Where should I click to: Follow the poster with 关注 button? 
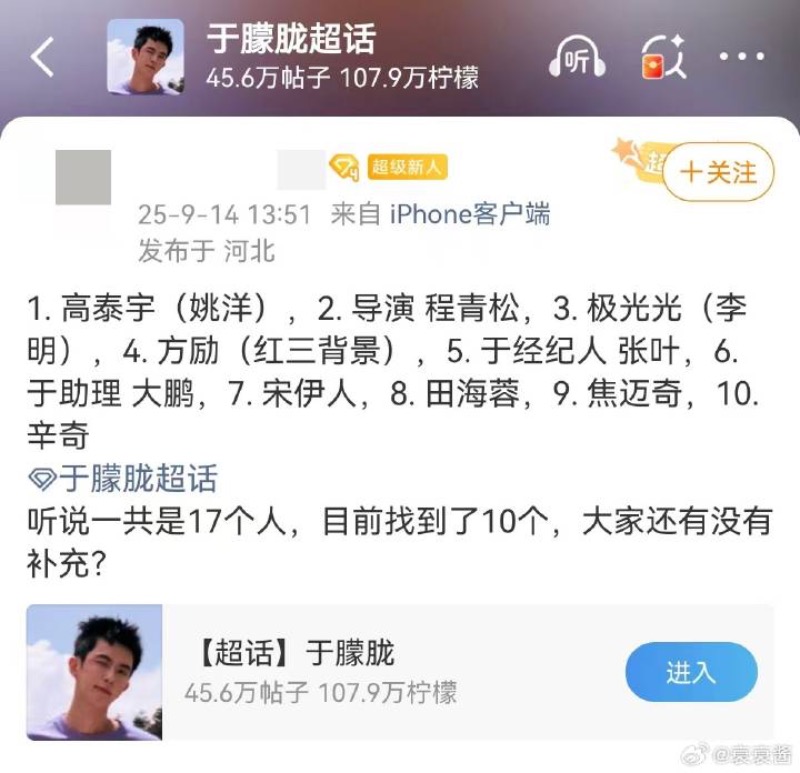click(718, 172)
